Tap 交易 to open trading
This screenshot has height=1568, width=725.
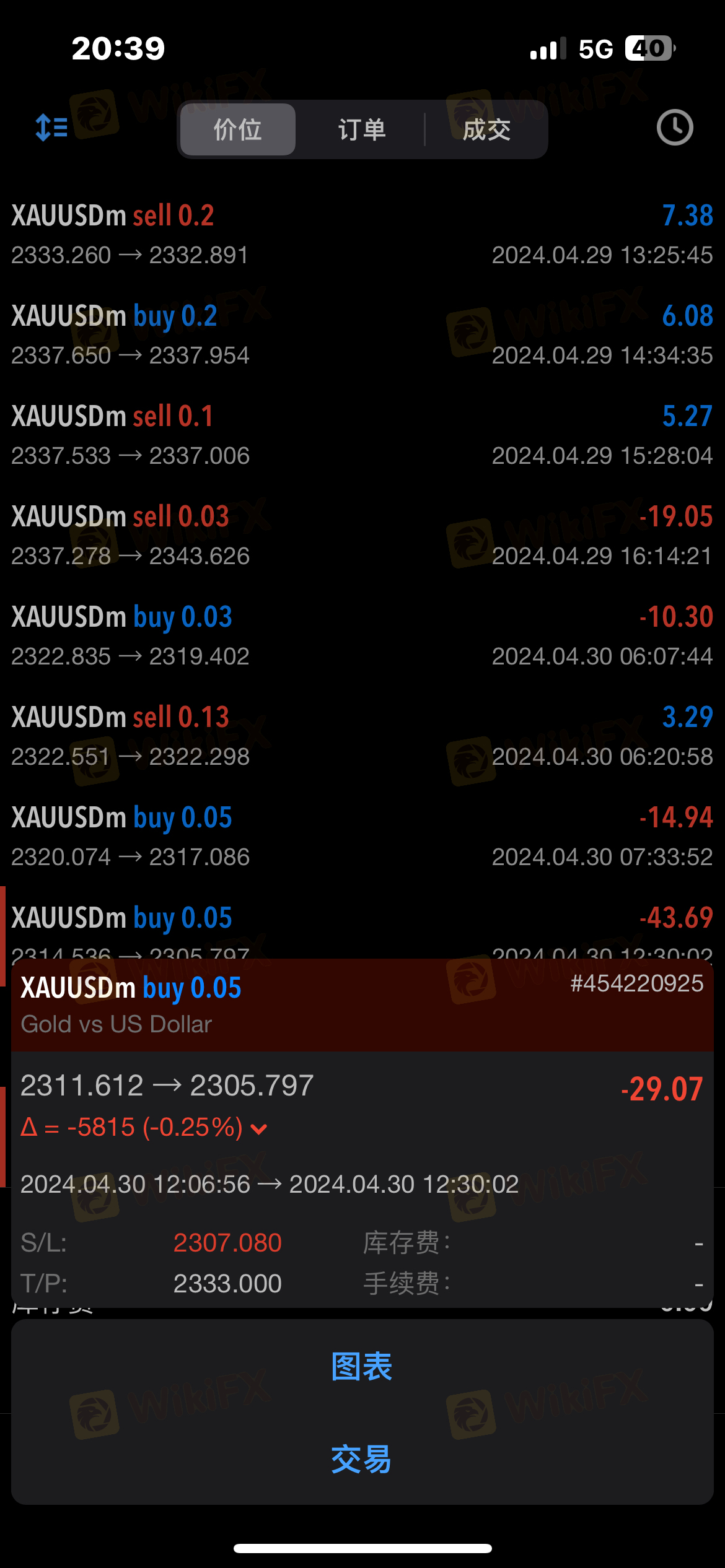coord(362,1460)
